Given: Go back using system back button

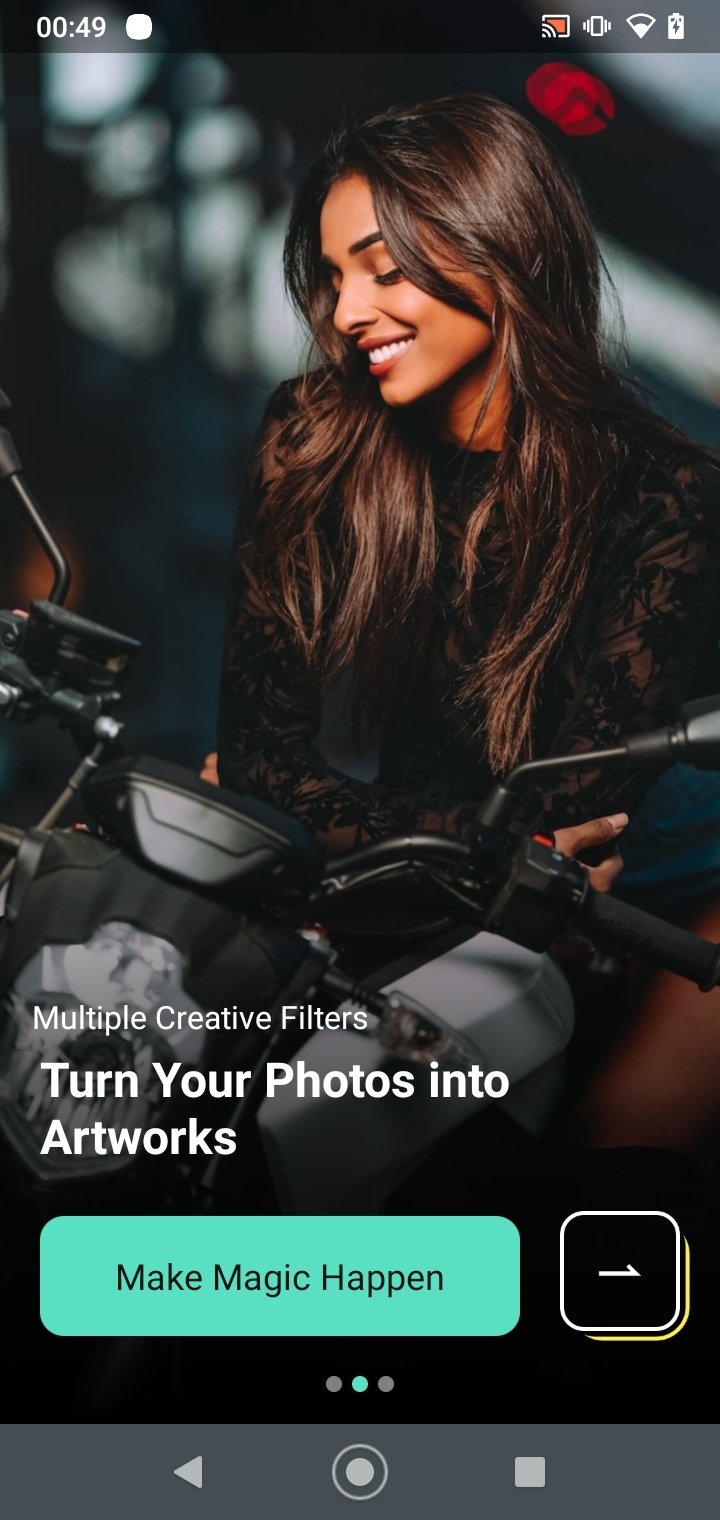Looking at the screenshot, I should tap(188, 1472).
